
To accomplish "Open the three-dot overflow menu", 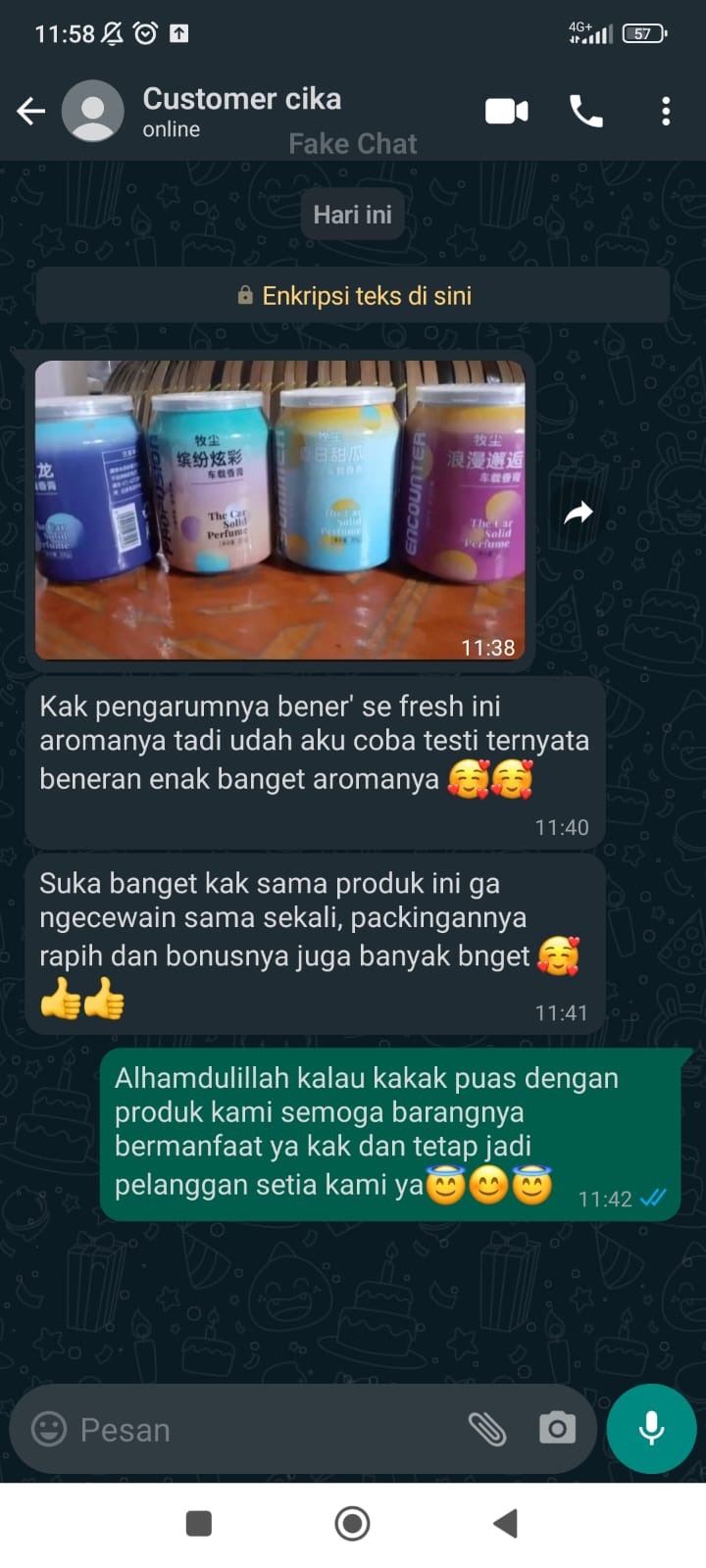I will pos(666,112).
